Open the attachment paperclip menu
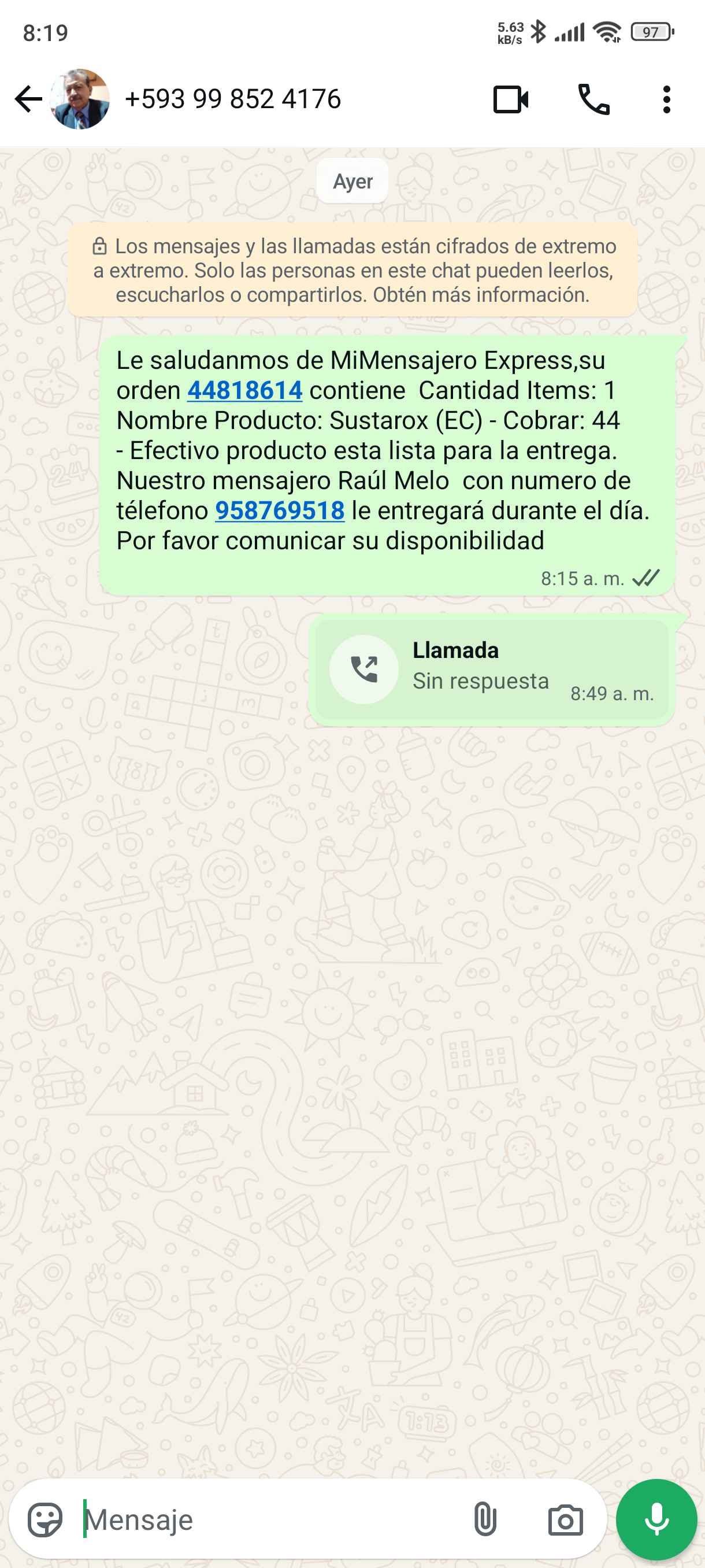 tap(485, 1520)
